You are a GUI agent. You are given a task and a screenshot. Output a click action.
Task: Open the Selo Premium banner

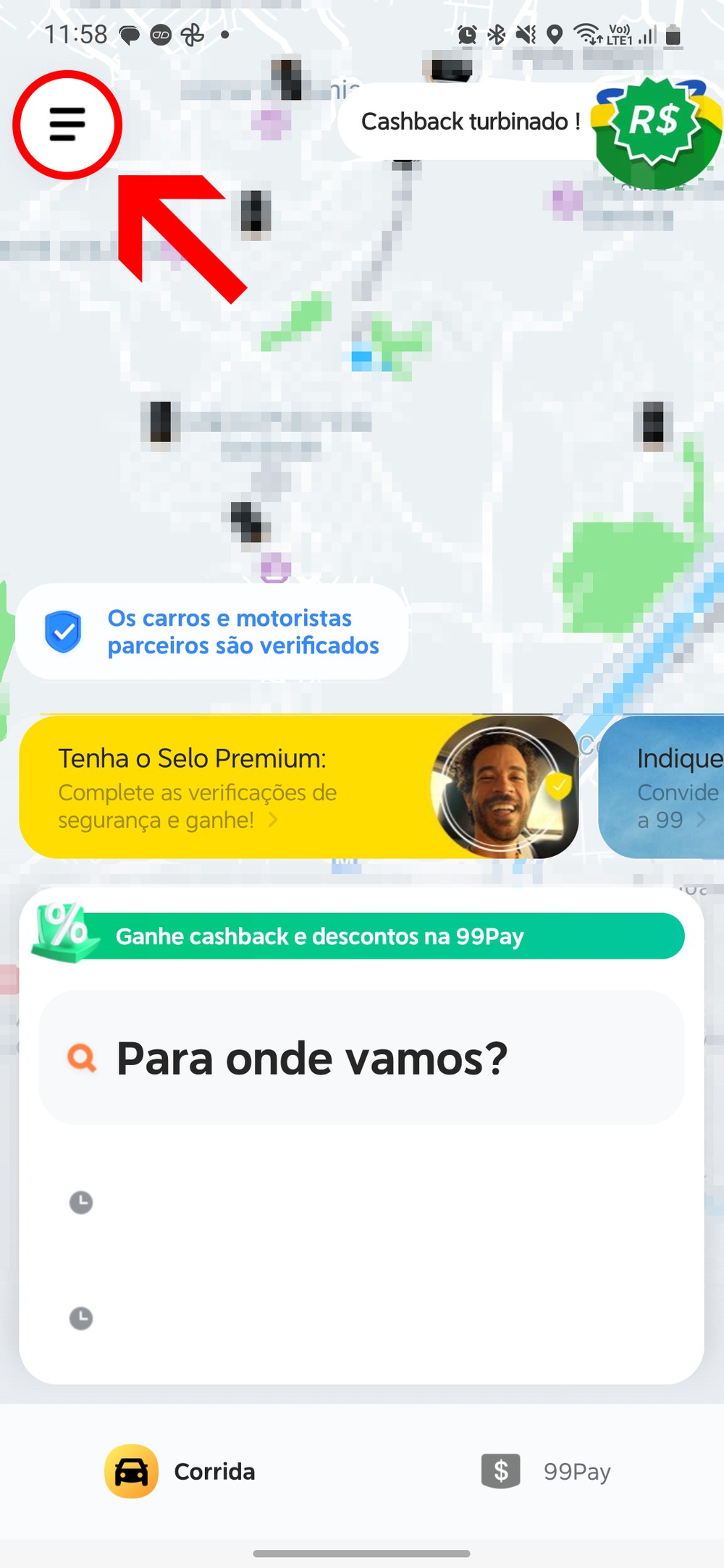click(x=298, y=787)
